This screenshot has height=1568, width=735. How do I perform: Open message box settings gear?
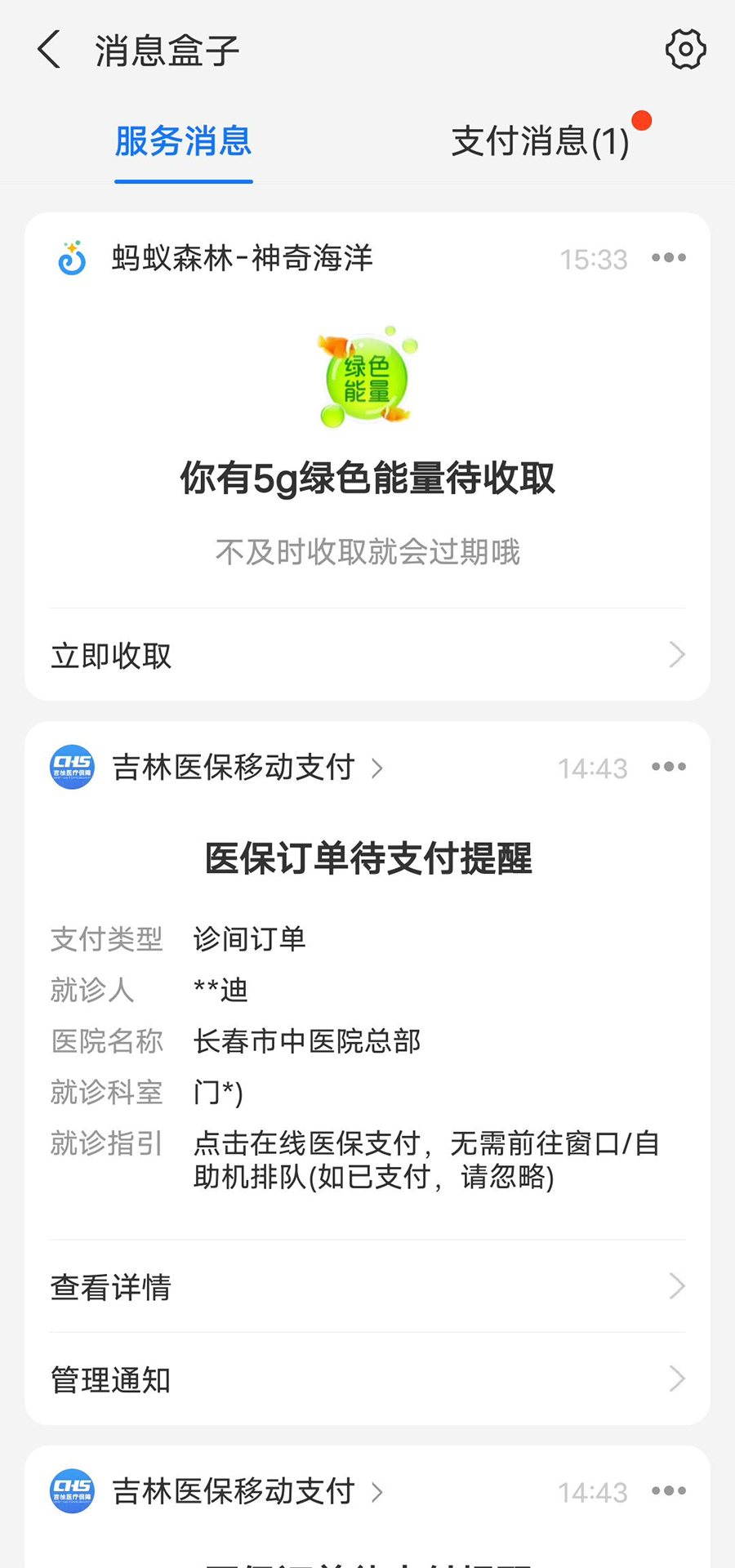click(685, 50)
